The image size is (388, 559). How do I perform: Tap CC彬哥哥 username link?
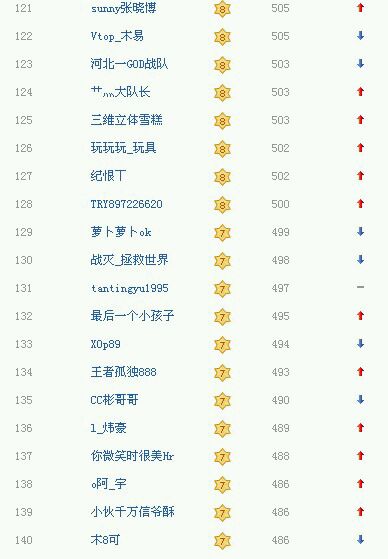pyautogui.click(x=114, y=400)
